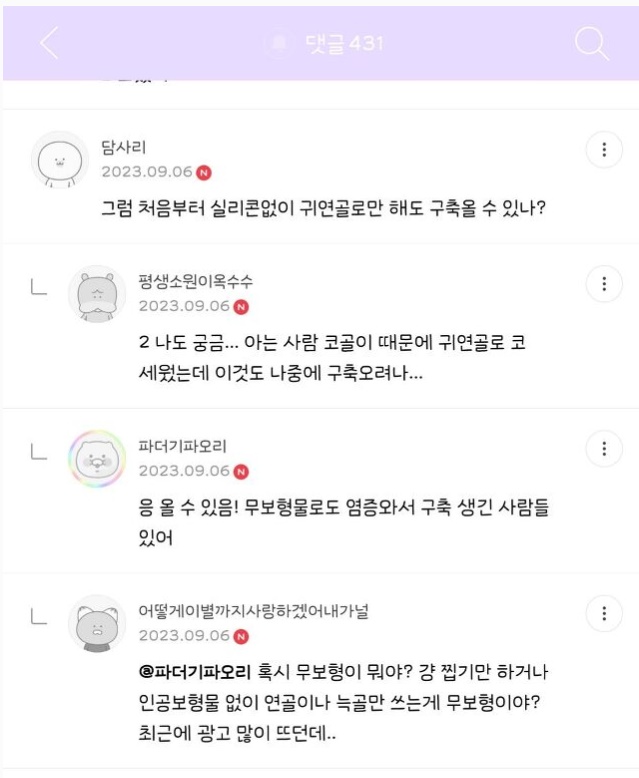639x778 pixels.
Task: Open options menu on 파더기파오리's reply
Action: pos(603,449)
